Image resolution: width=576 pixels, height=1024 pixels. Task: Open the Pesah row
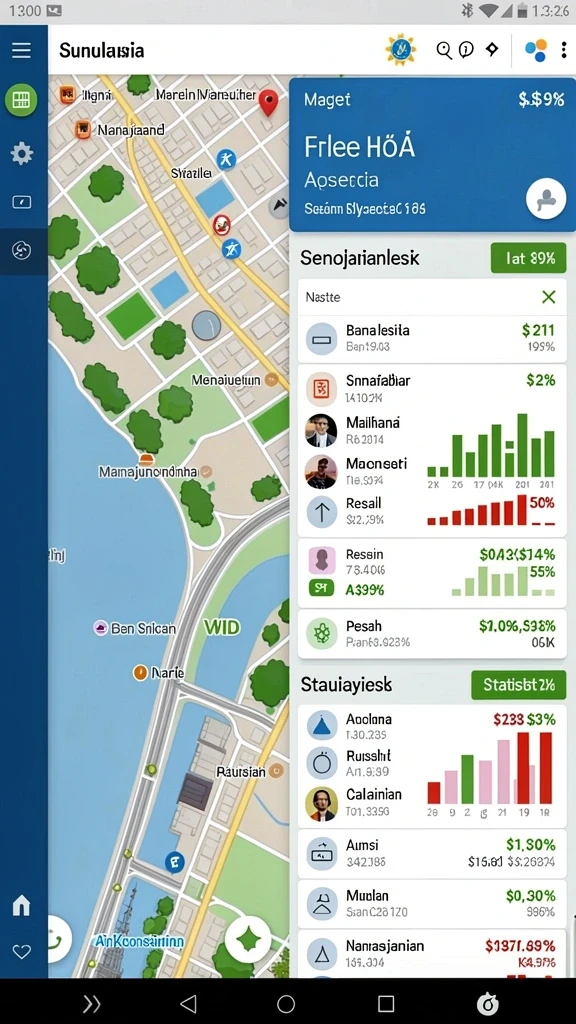point(432,633)
